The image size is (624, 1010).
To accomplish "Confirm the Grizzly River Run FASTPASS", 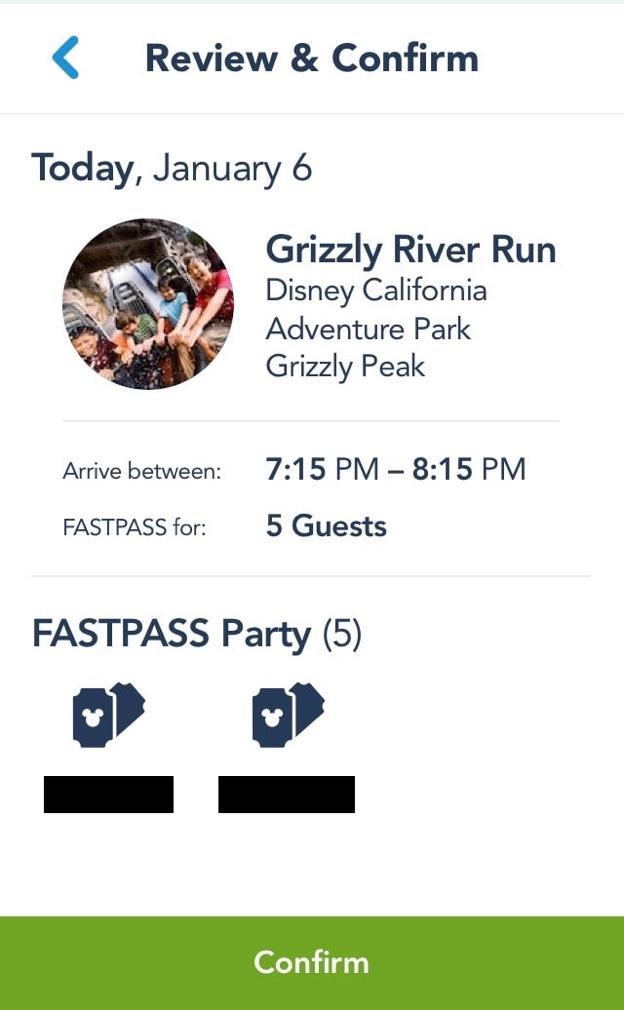I will pos(312,962).
